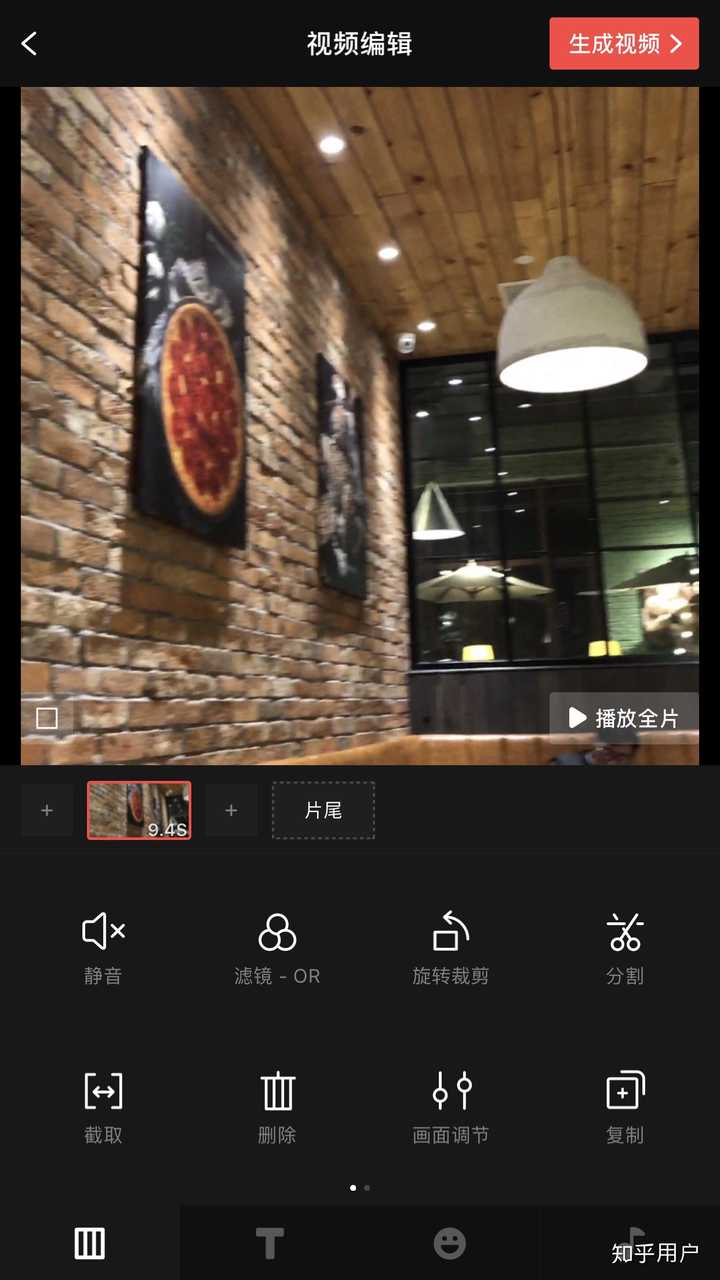Viewport: 720px width, 1280px height.
Task: Add an ending with 片尾
Action: tap(323, 810)
